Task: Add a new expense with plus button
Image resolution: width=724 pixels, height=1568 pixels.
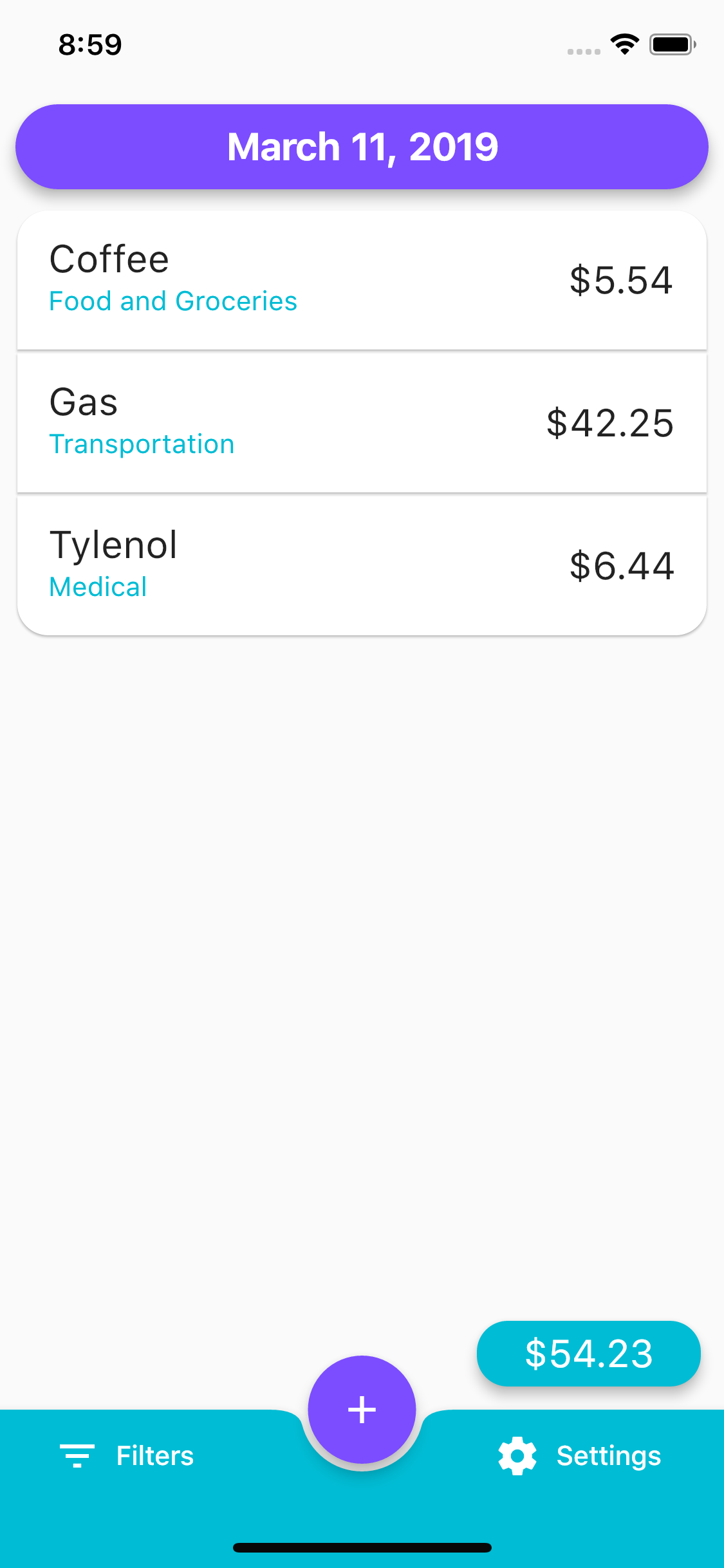Action: coord(362,1409)
